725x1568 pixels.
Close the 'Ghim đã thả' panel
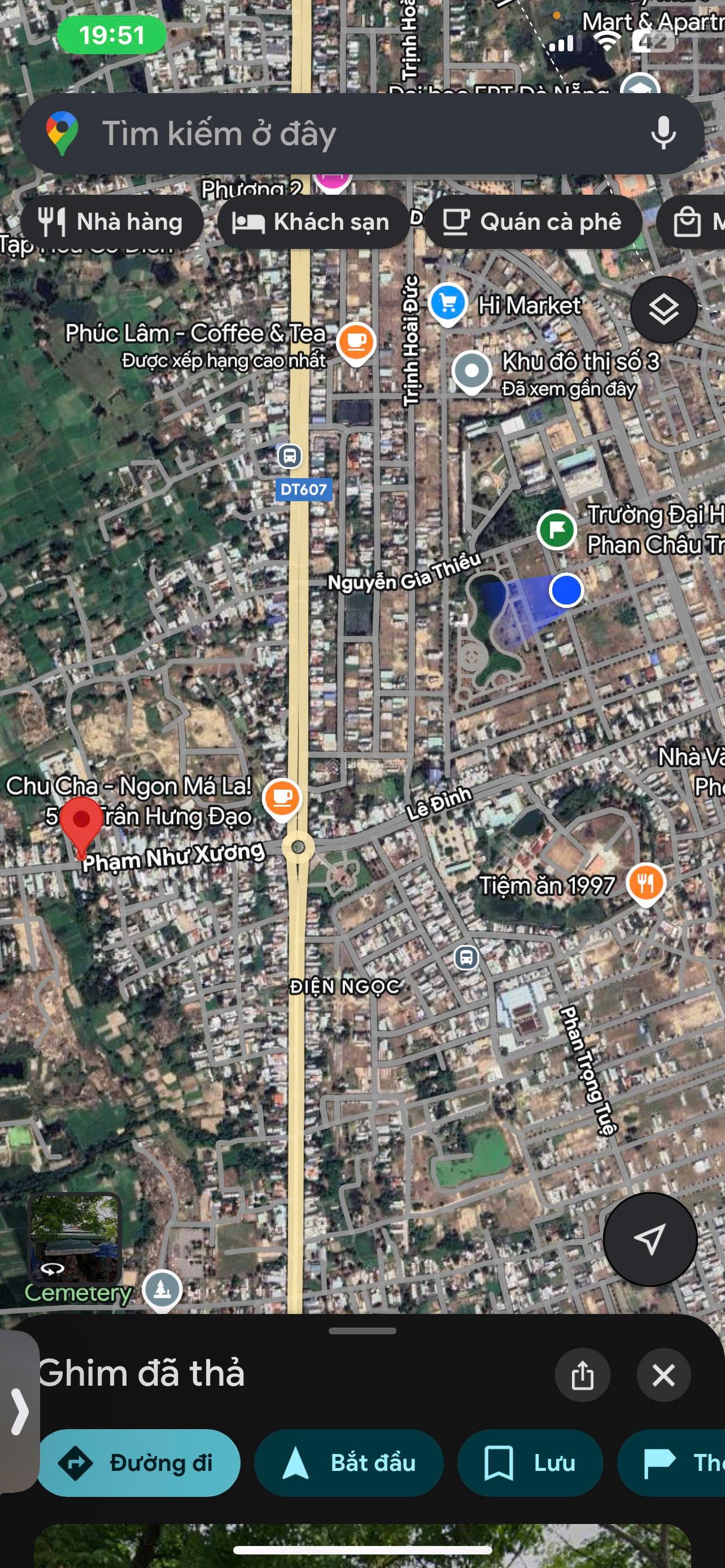pyautogui.click(x=663, y=1375)
